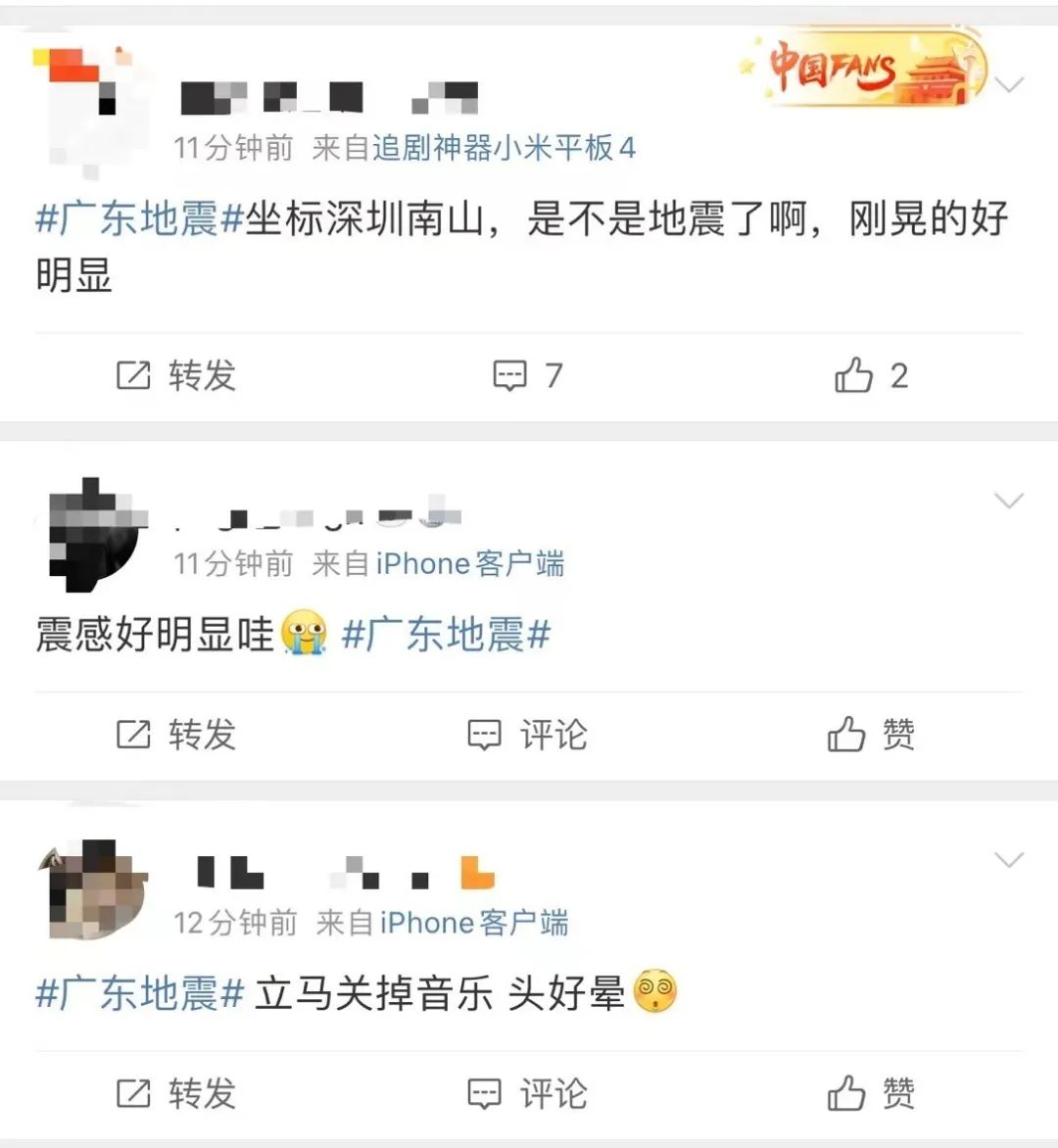Like the 震感好明显哇 post

(870, 734)
